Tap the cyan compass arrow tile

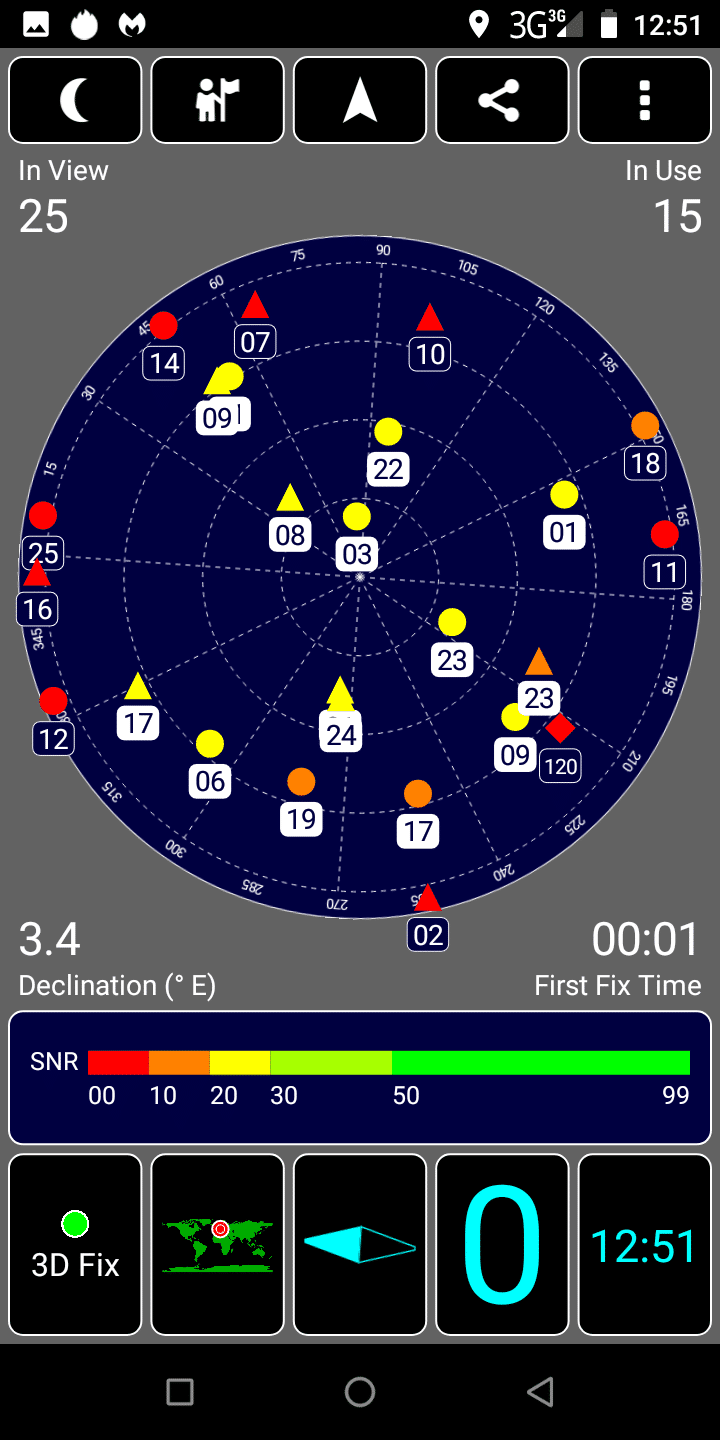[360, 1245]
